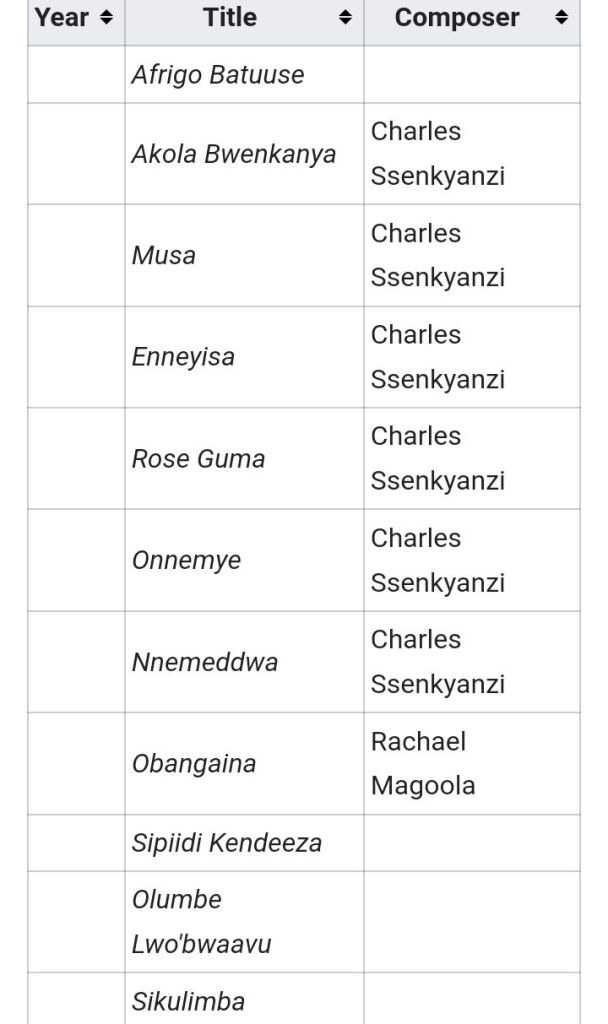Image resolution: width=608 pixels, height=1024 pixels.
Task: Sort table by Year column
Action: coord(106,18)
